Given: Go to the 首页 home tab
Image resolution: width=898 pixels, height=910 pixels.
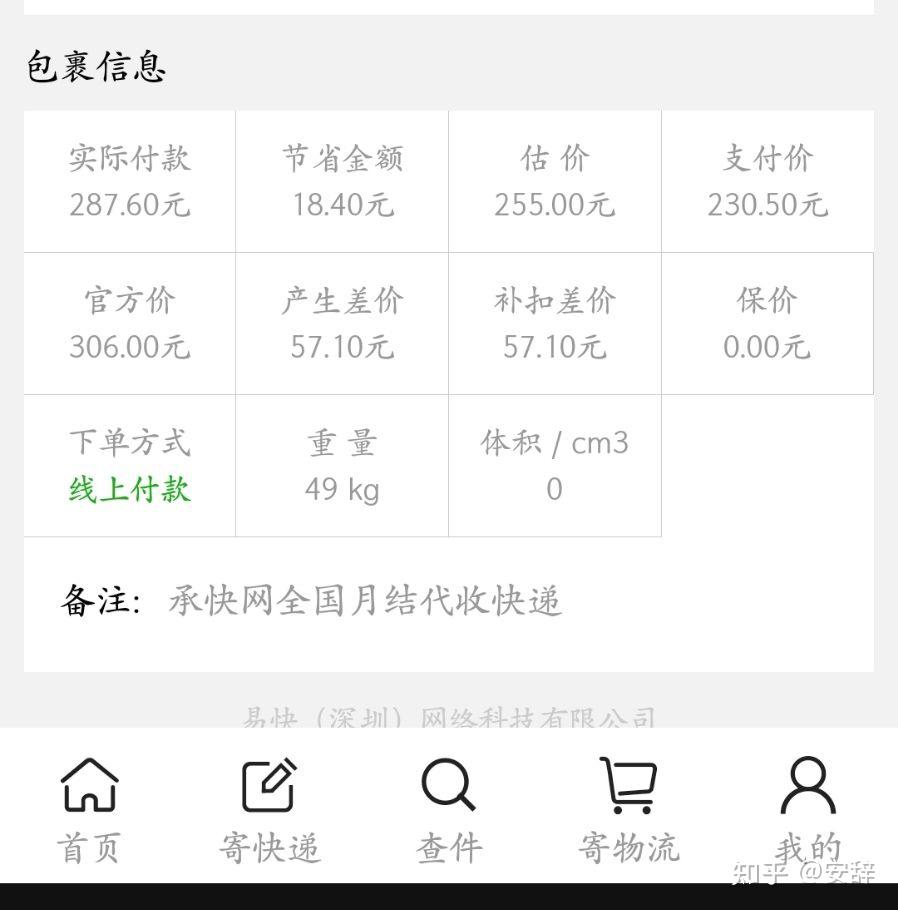Looking at the screenshot, I should [89, 808].
